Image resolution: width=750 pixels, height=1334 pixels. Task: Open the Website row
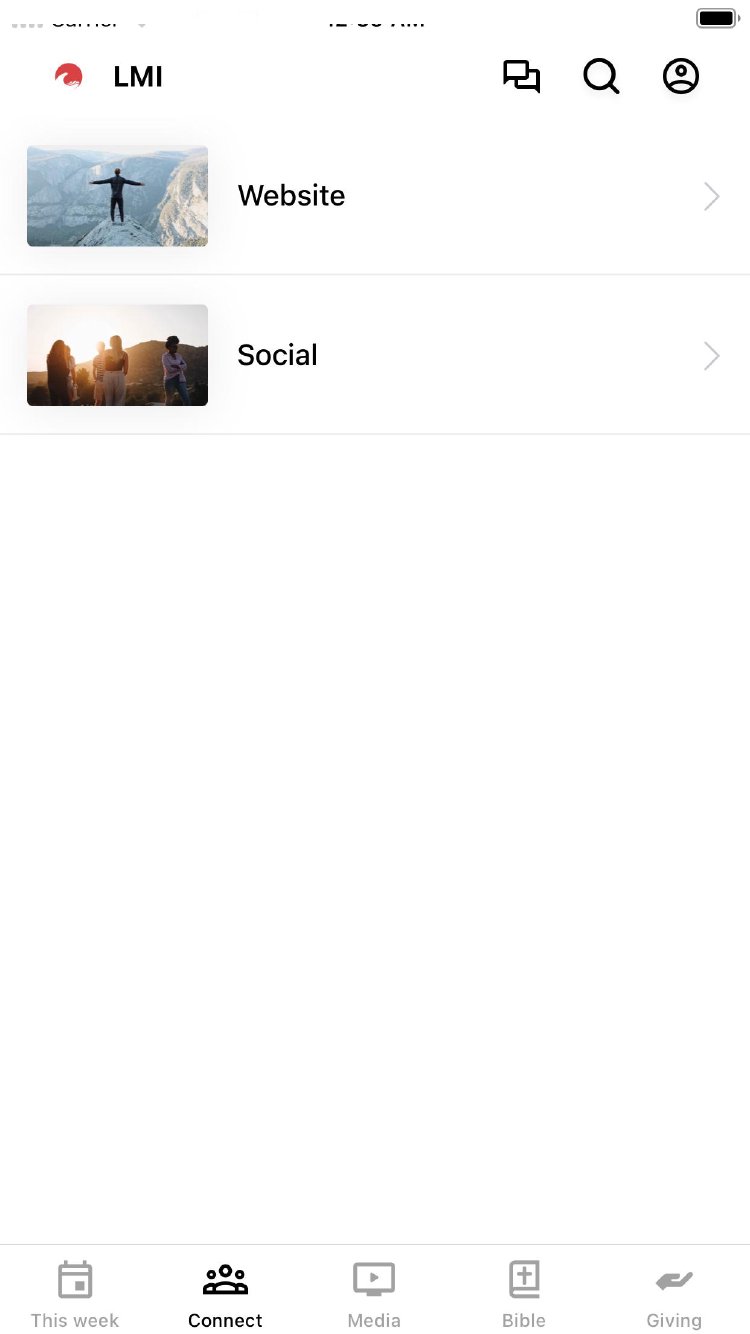point(375,196)
